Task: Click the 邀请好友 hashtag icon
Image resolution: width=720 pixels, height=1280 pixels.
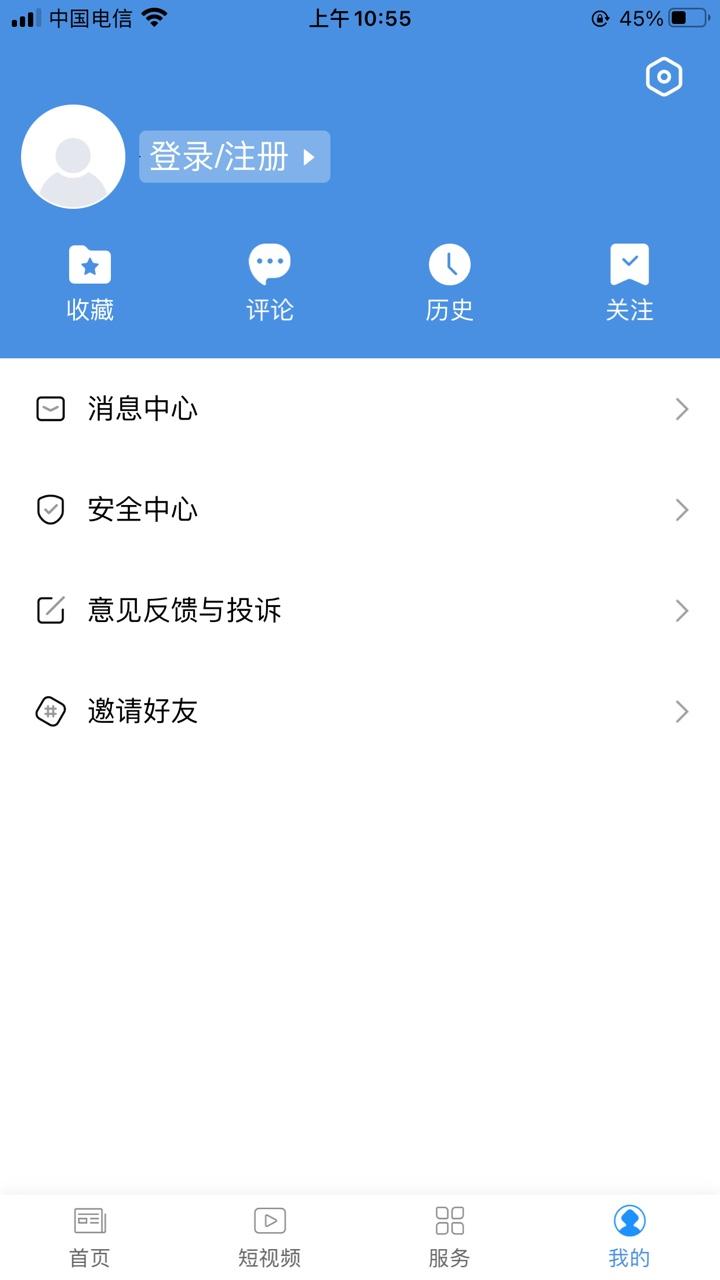Action: pyautogui.click(x=51, y=711)
